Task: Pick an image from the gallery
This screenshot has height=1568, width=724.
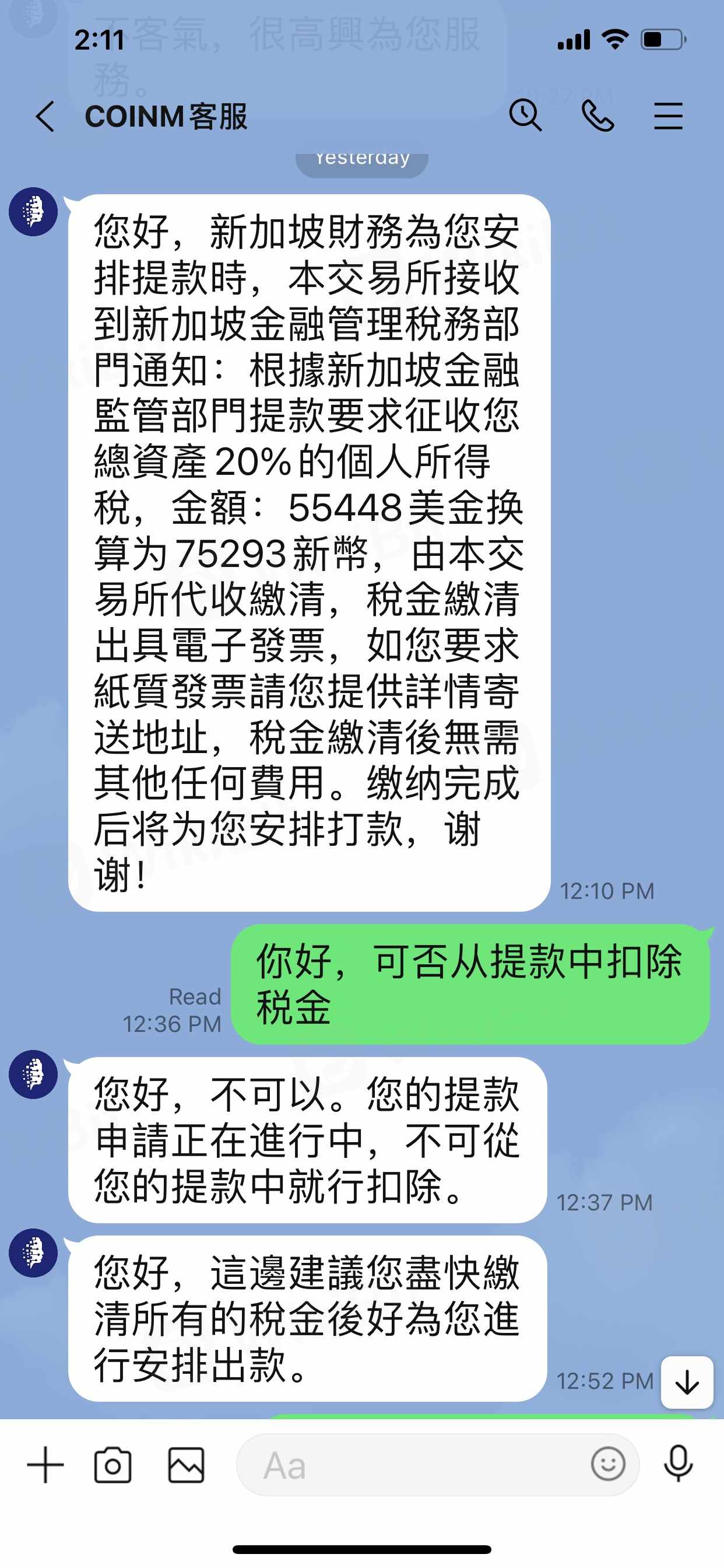Action: click(186, 1465)
